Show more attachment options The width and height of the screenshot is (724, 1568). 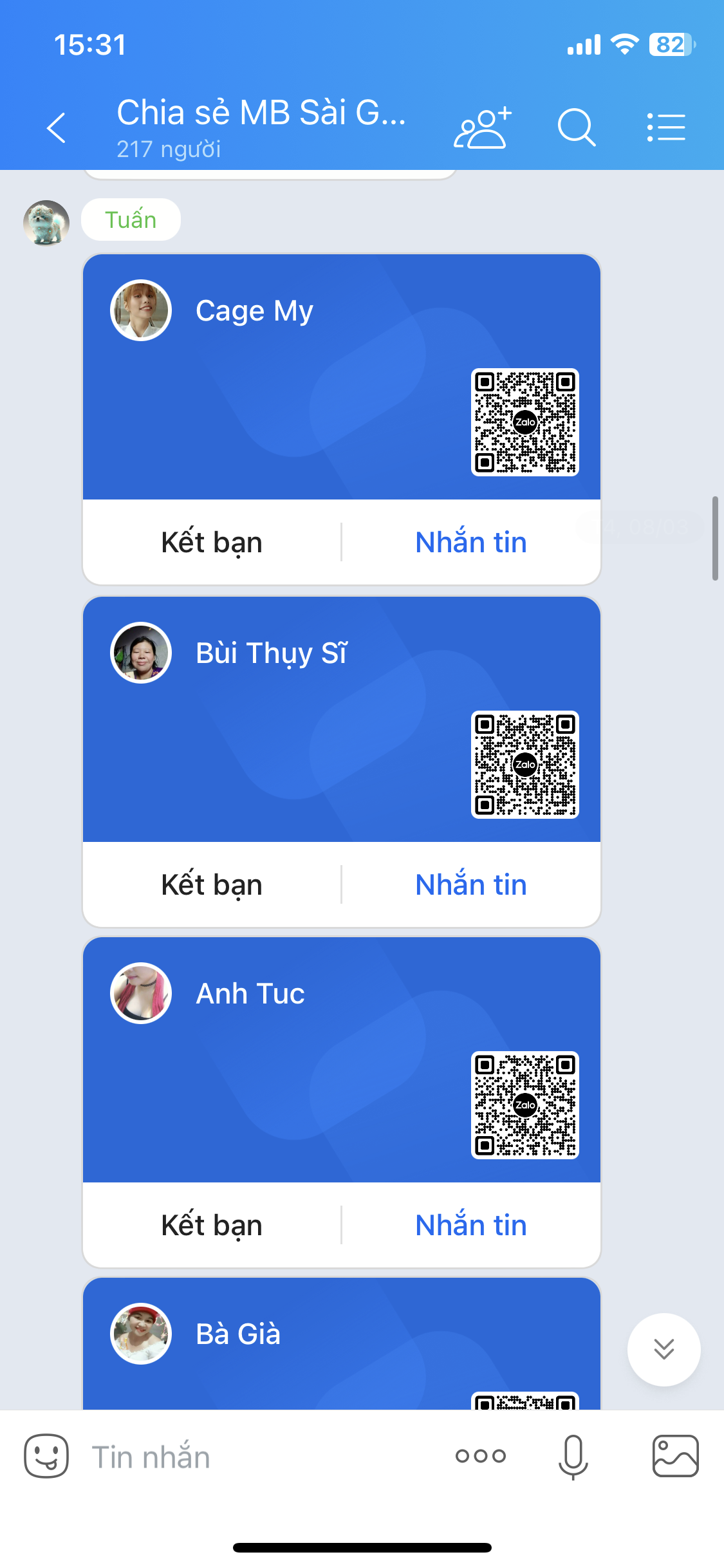tap(481, 1456)
